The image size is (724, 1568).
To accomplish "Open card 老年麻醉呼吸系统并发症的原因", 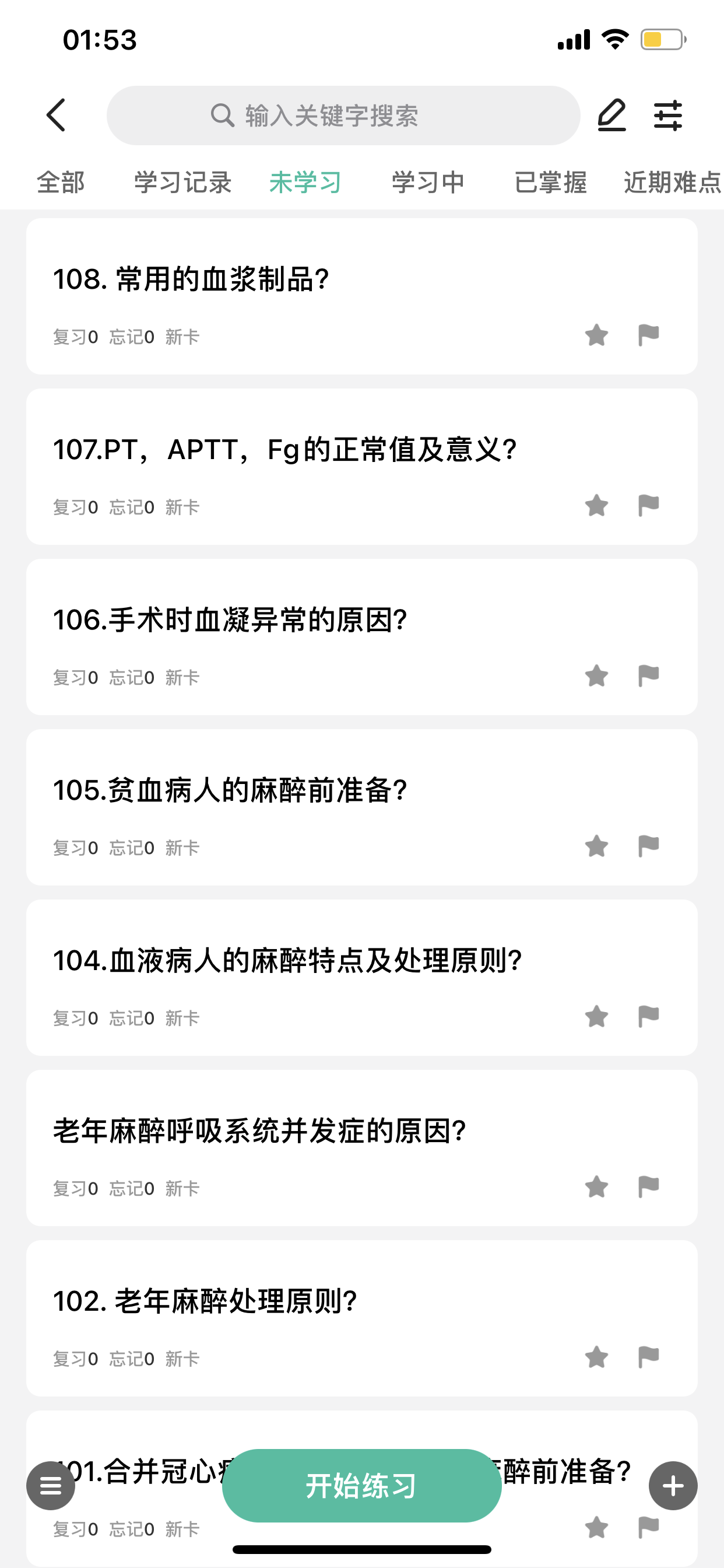I will (x=361, y=1148).
